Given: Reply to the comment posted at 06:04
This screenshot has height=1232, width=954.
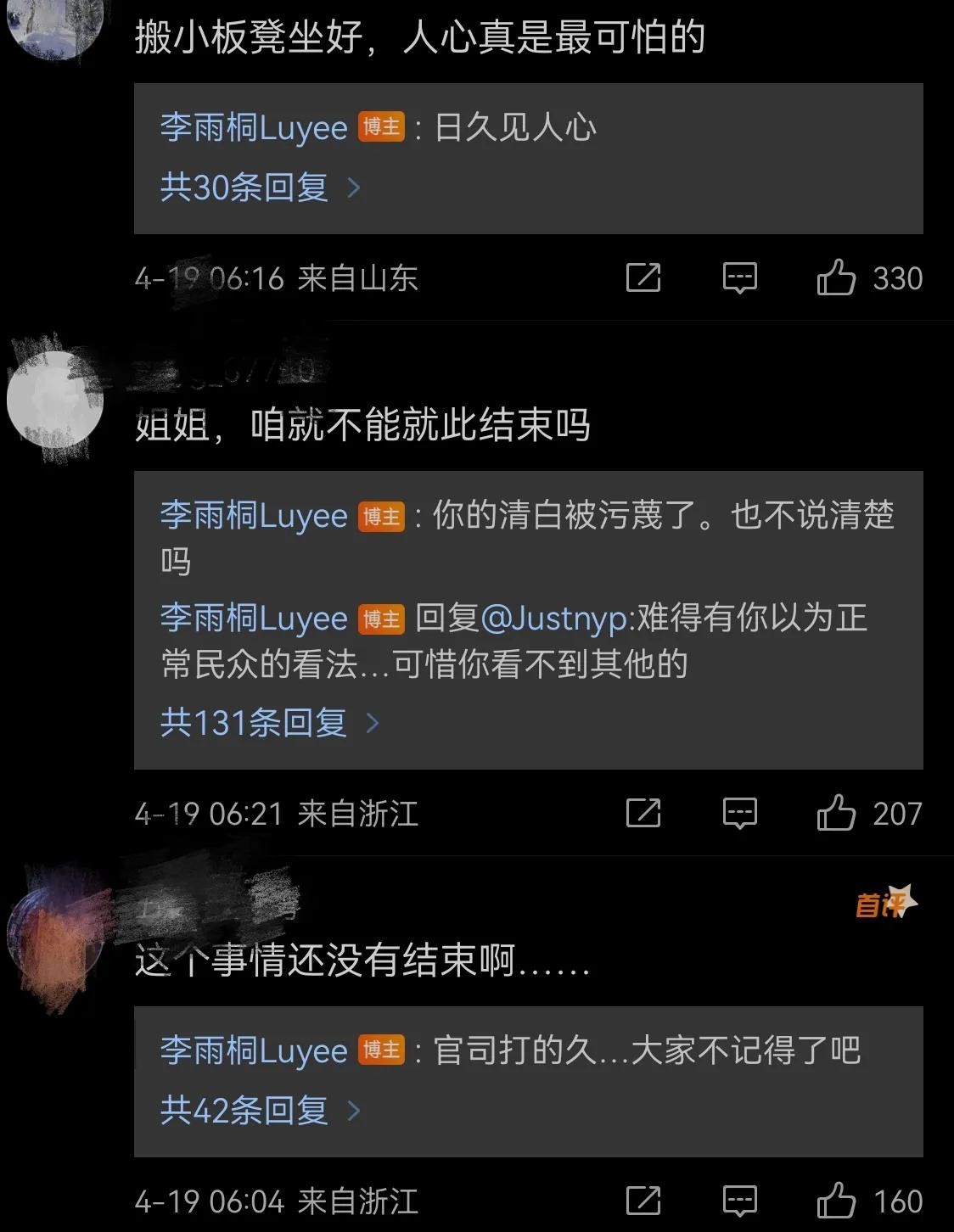Looking at the screenshot, I should (x=739, y=1201).
